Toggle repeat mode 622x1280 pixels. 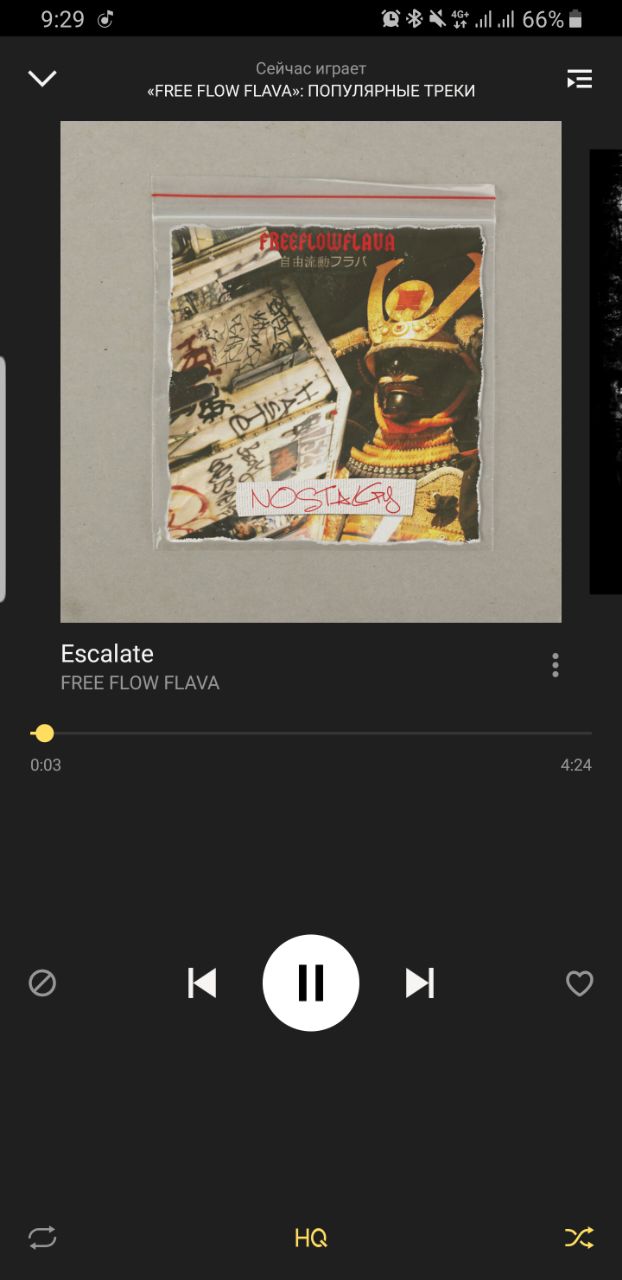tap(42, 1238)
